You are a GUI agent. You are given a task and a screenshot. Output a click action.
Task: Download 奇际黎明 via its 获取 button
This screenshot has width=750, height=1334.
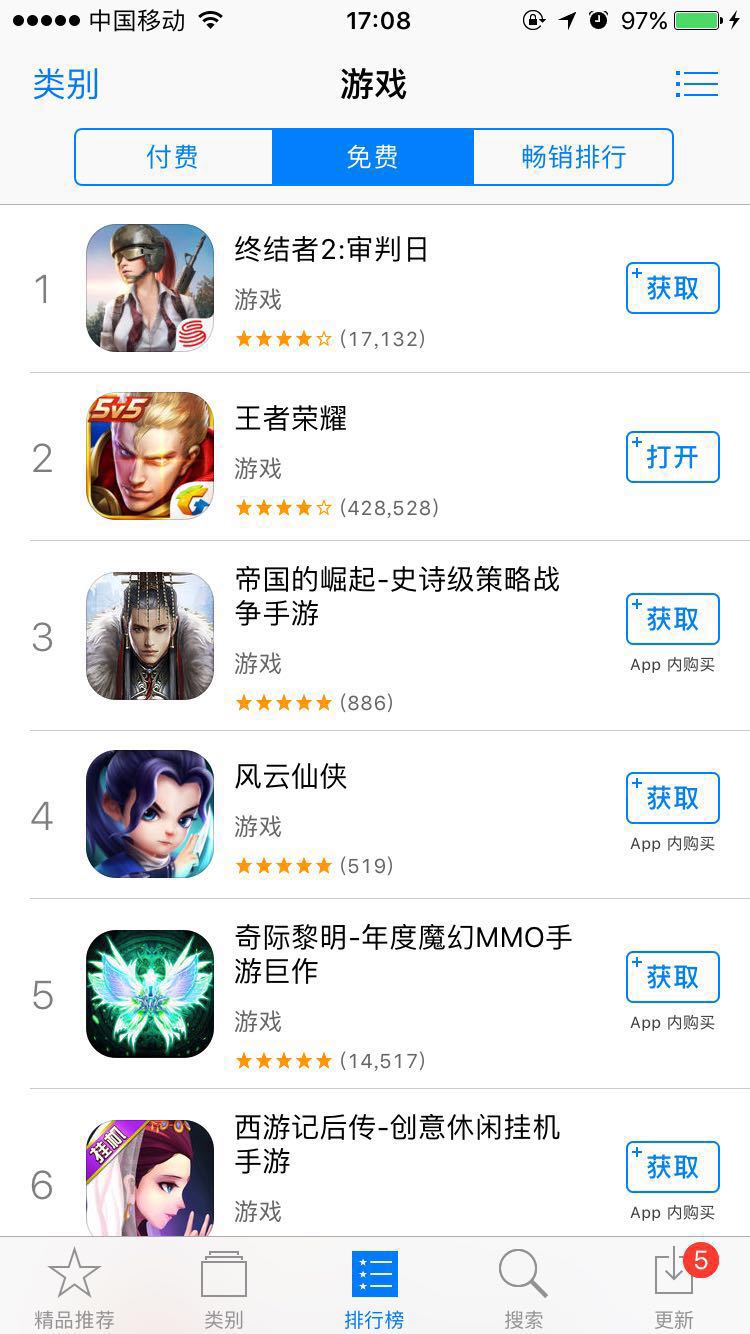point(672,977)
